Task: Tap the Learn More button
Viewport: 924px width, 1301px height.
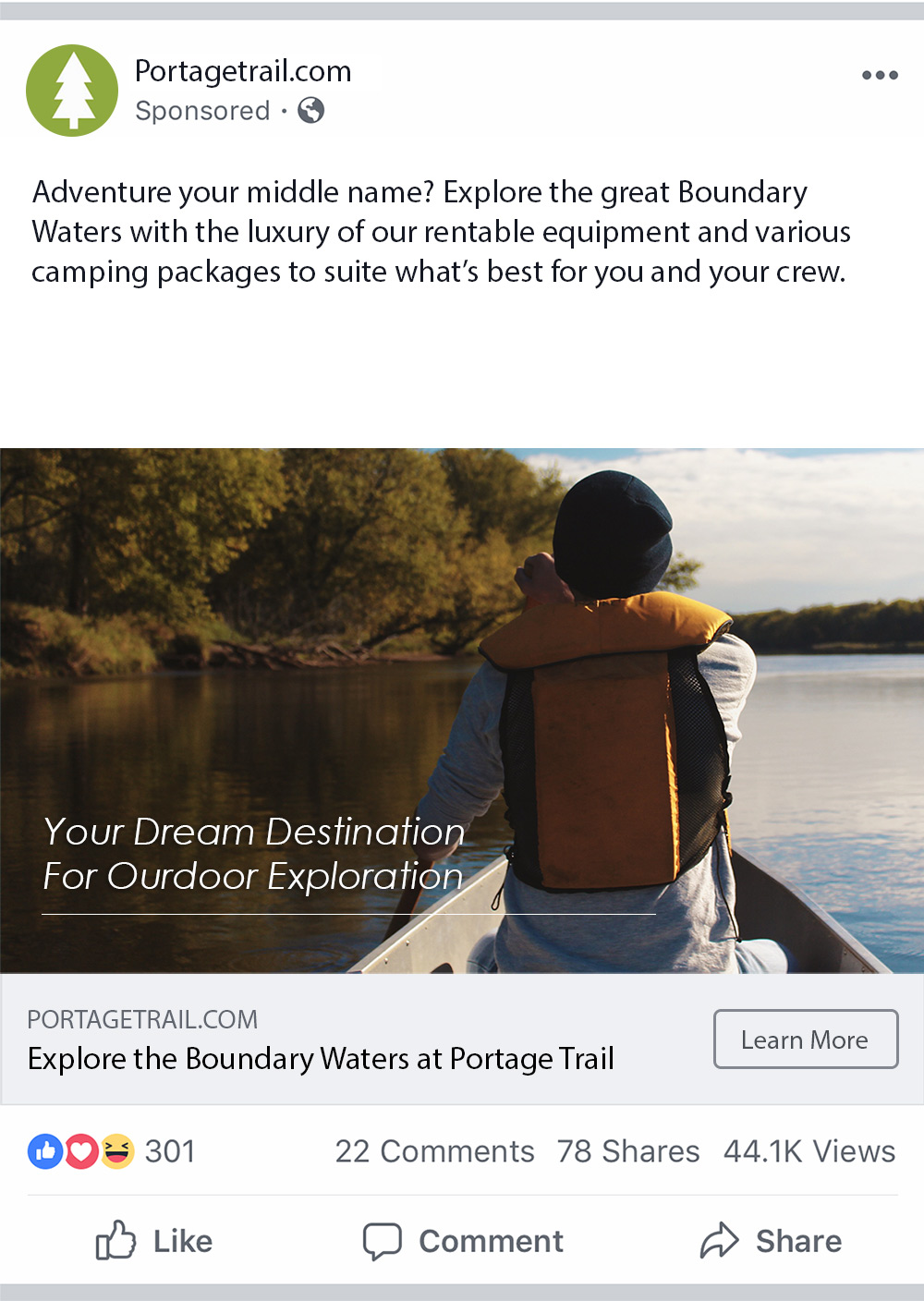Action: tap(805, 1040)
